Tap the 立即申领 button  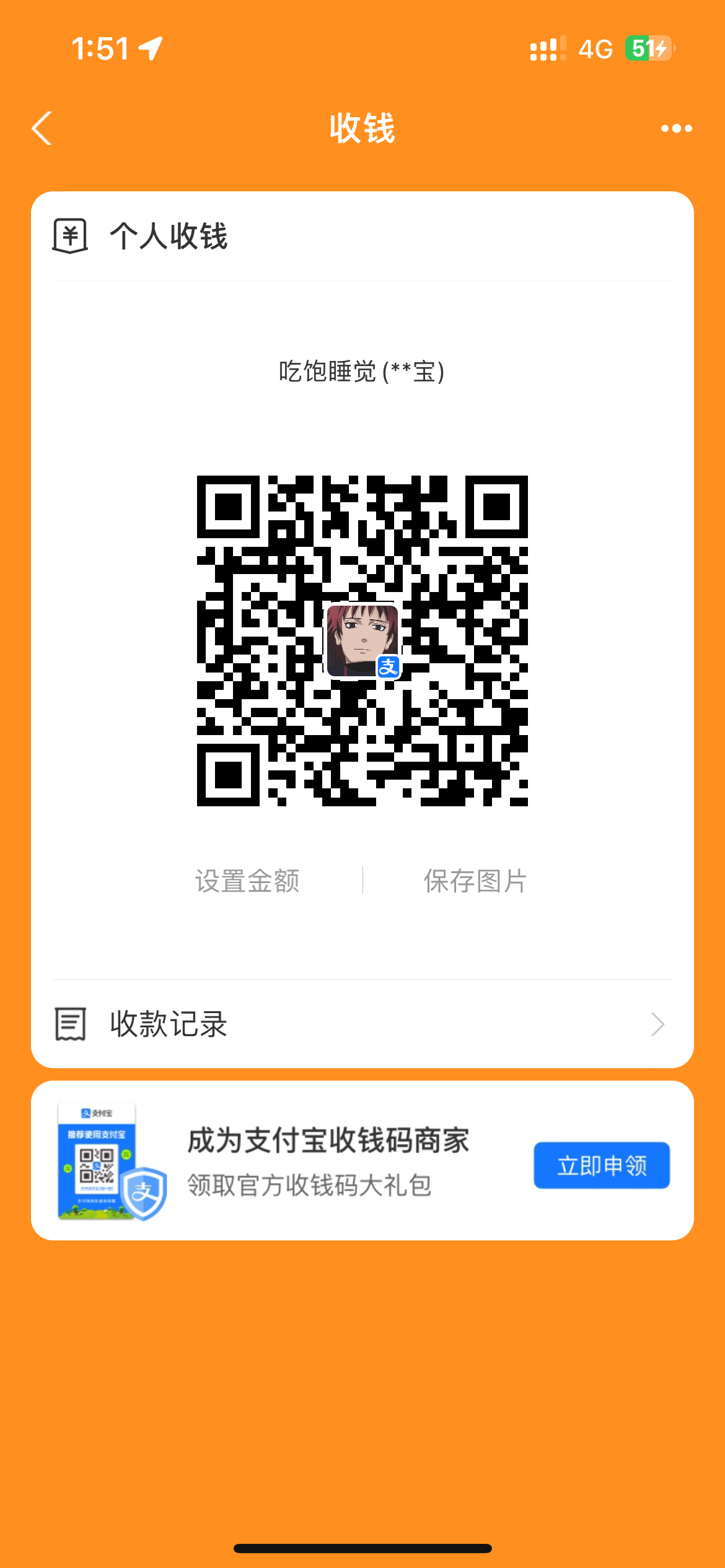(601, 1165)
